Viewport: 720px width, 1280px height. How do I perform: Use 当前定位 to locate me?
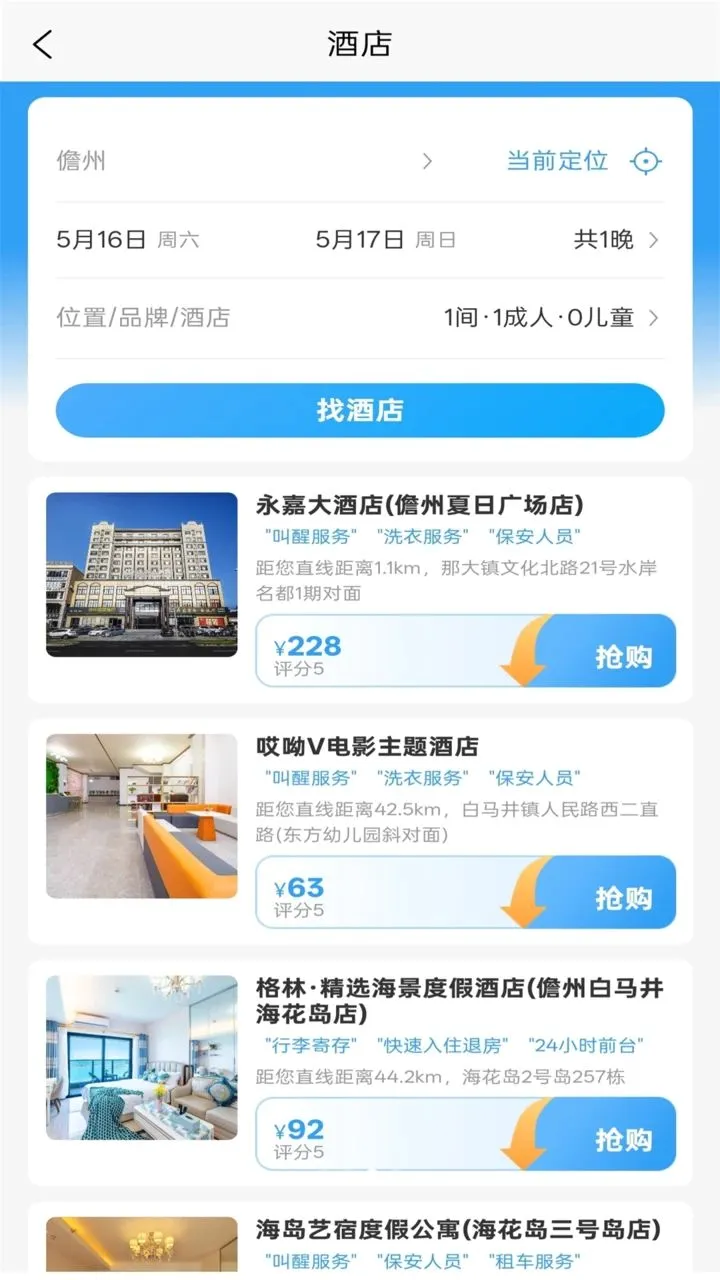[x=584, y=161]
